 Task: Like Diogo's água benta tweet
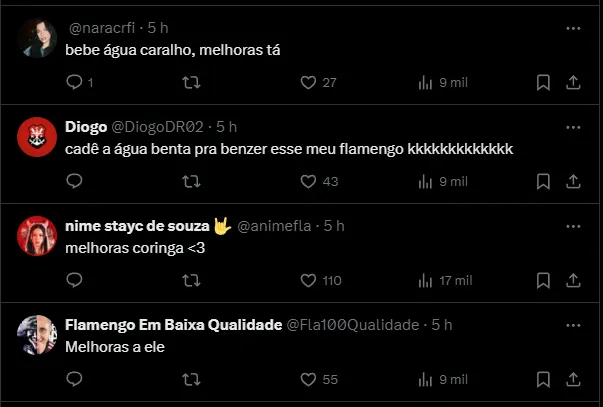[x=309, y=181]
